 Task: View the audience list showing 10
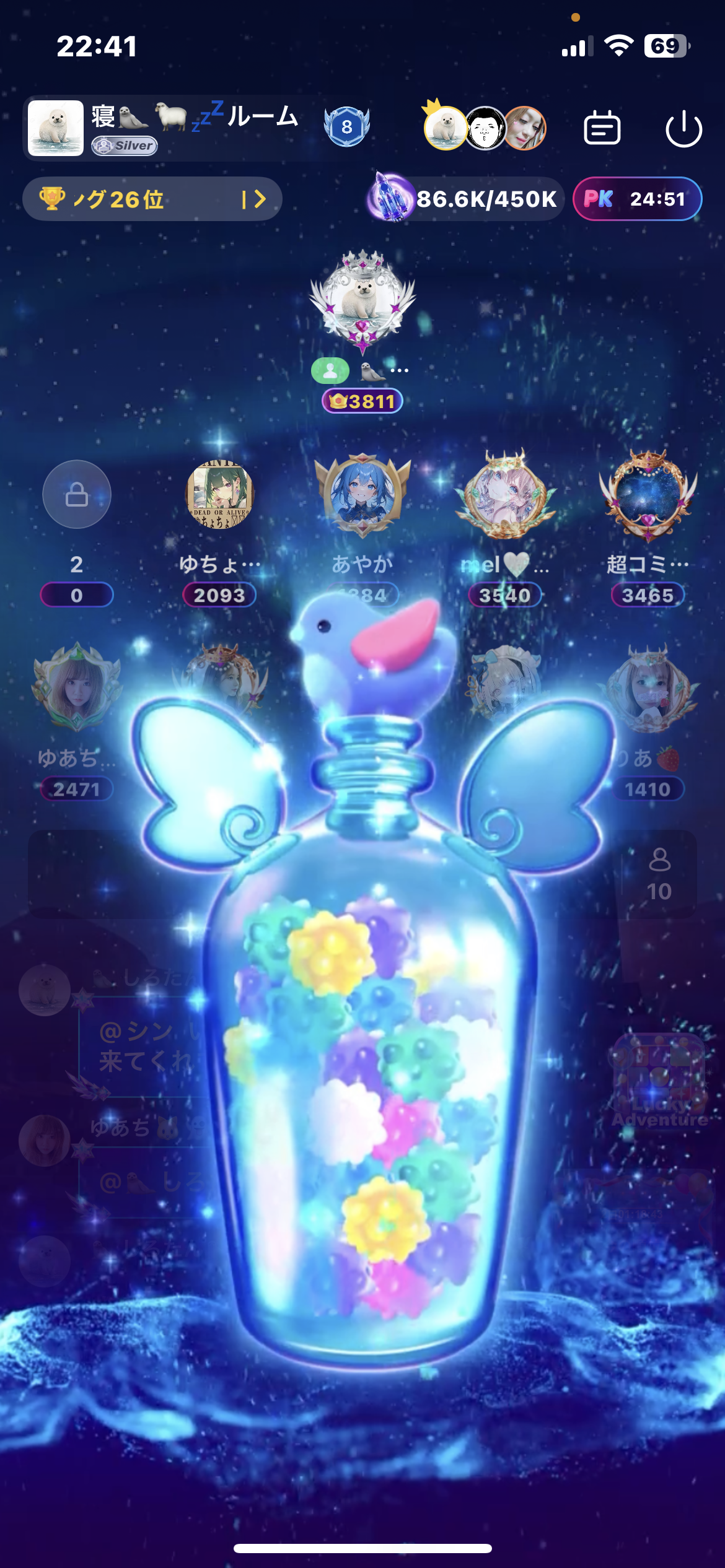tap(659, 874)
